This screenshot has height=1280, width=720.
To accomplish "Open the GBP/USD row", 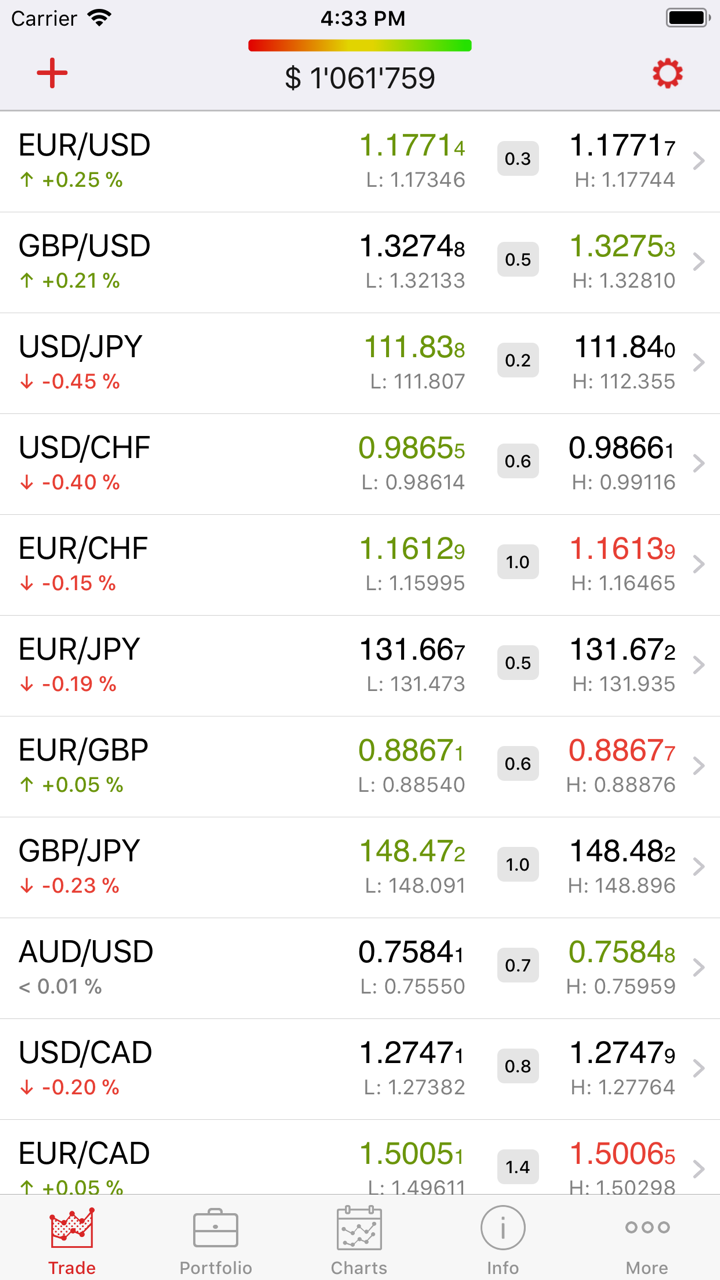I will (360, 262).
